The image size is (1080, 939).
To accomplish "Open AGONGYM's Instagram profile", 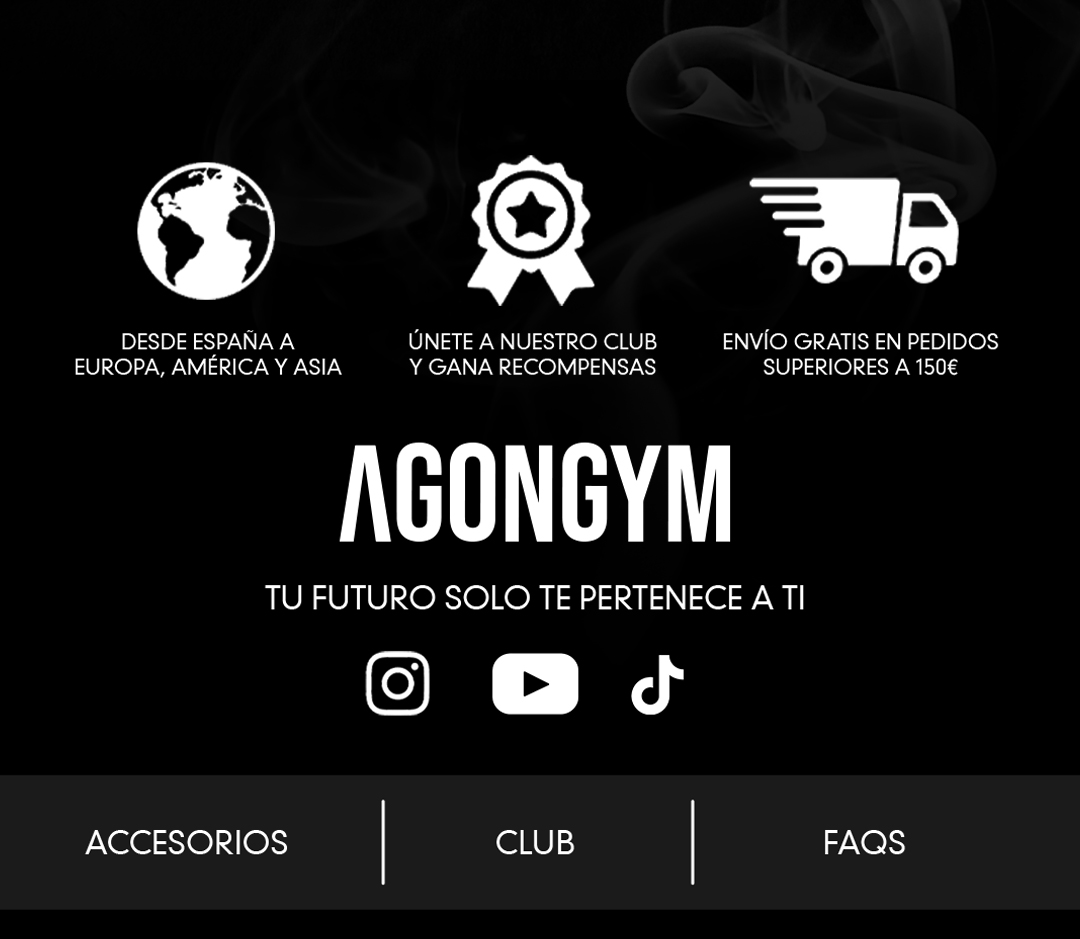I will (398, 684).
